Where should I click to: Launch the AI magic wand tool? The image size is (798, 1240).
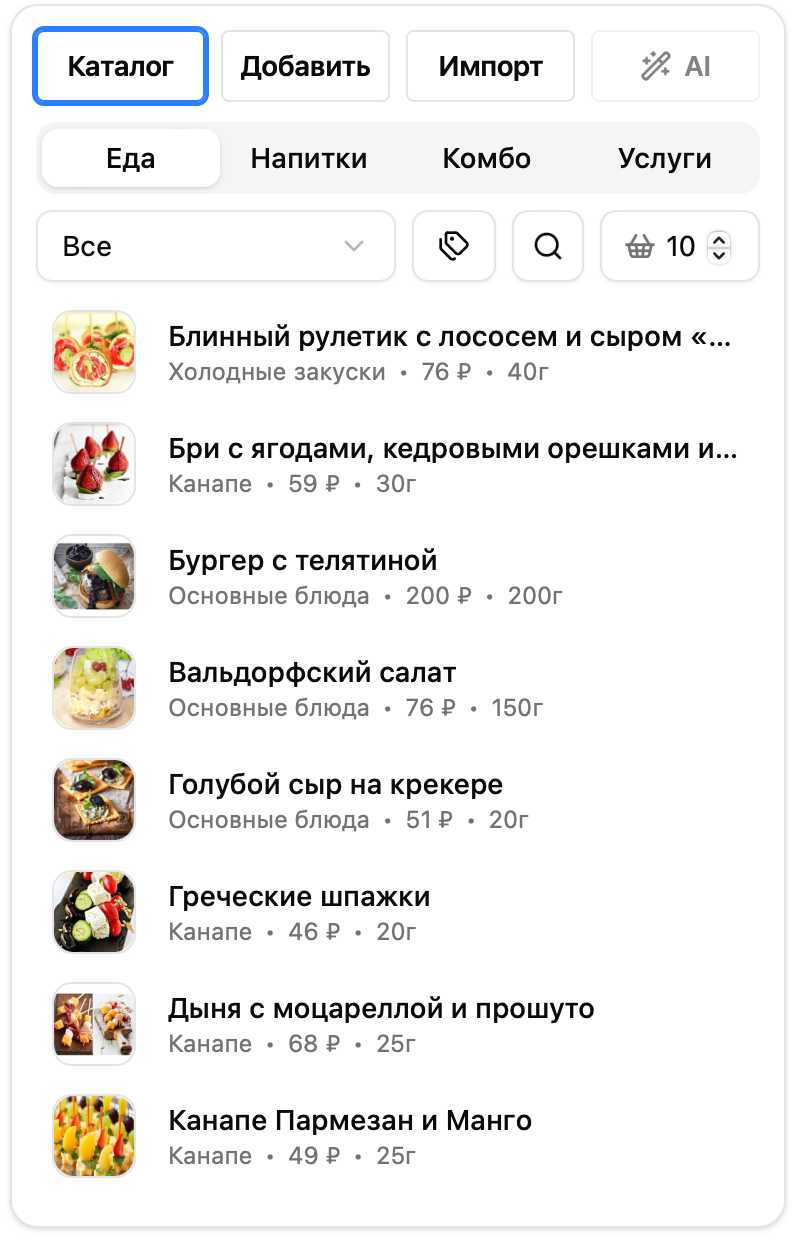[675, 67]
